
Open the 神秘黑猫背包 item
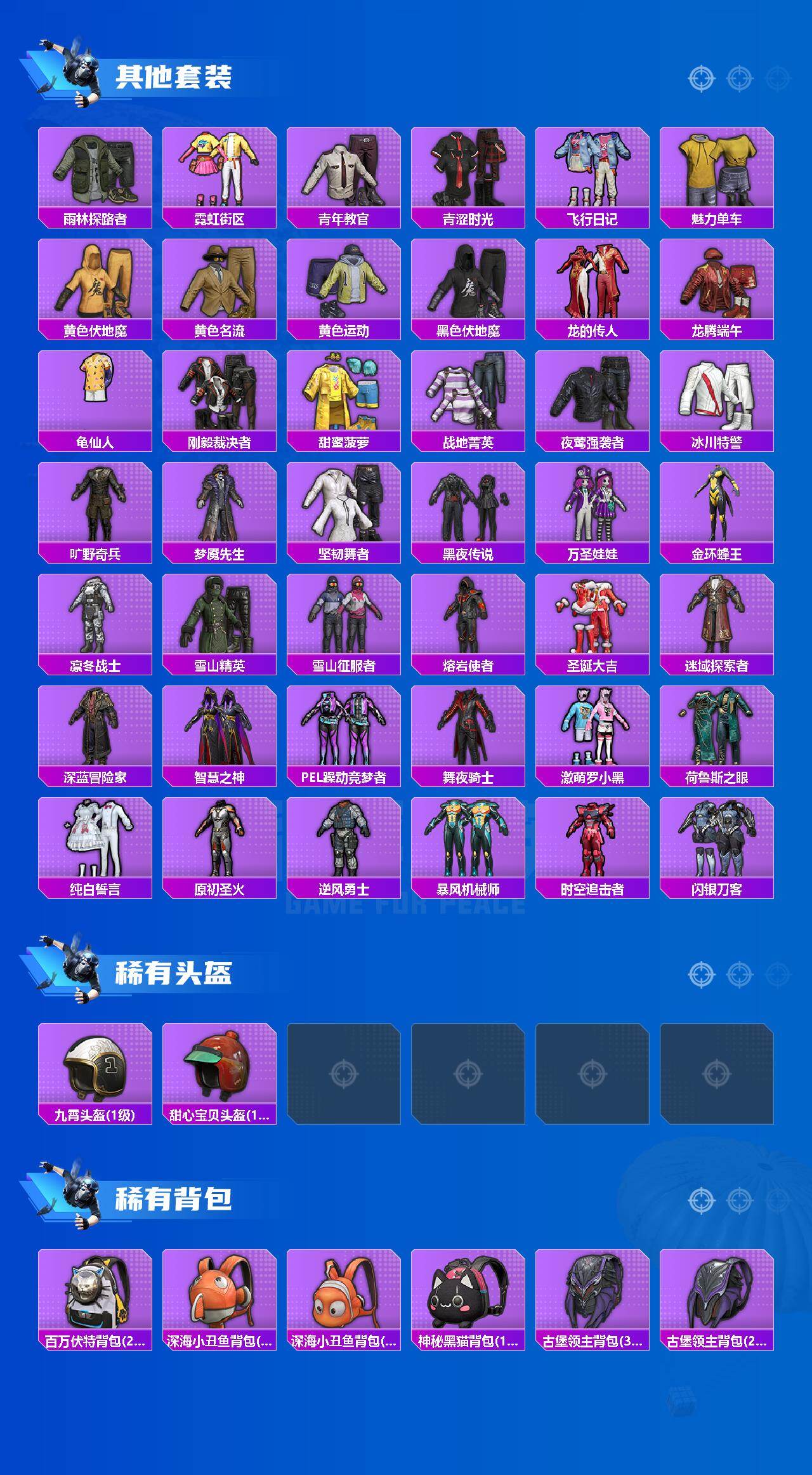click(471, 1301)
